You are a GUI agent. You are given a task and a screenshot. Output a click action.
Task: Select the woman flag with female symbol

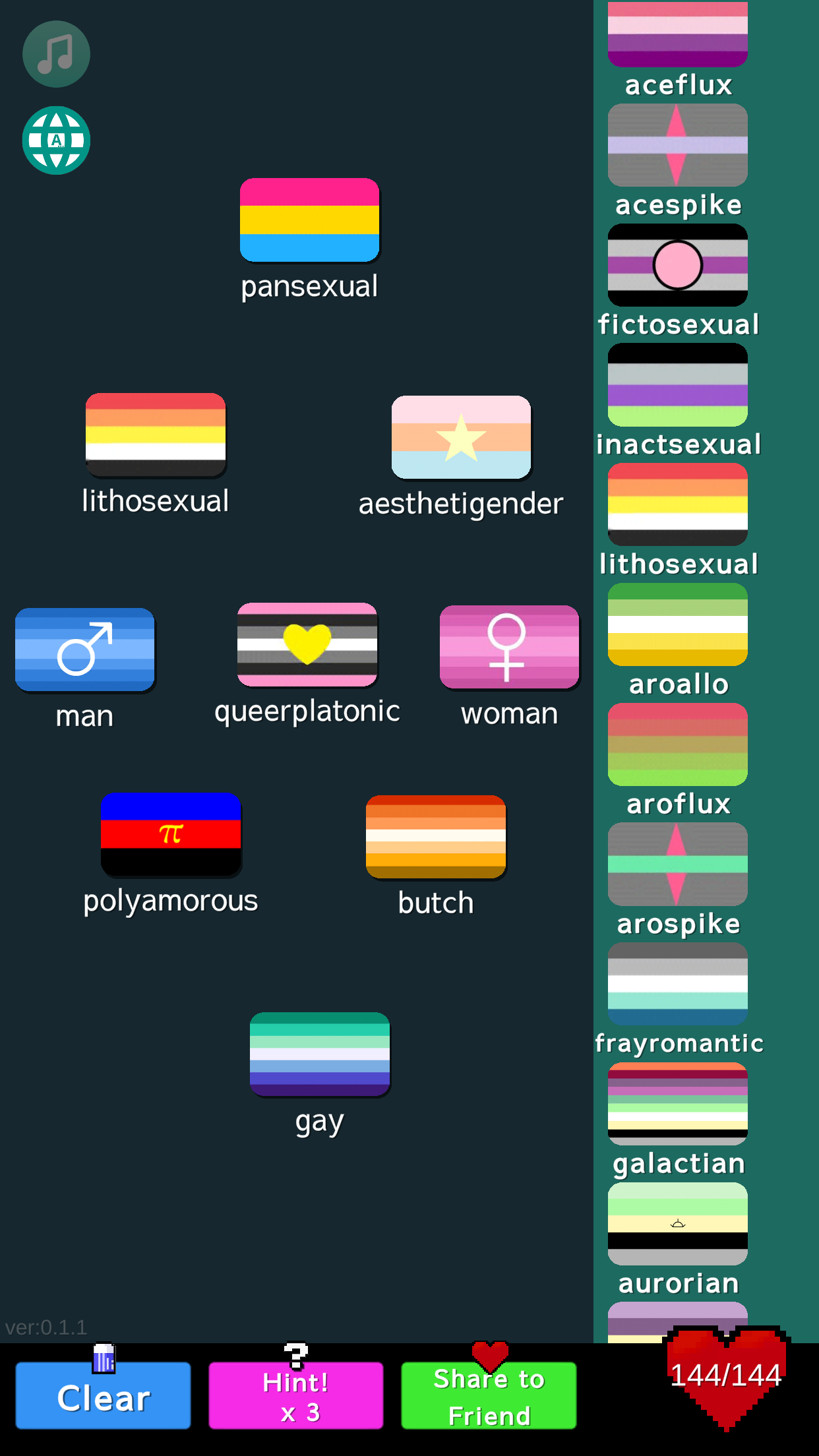click(x=509, y=648)
